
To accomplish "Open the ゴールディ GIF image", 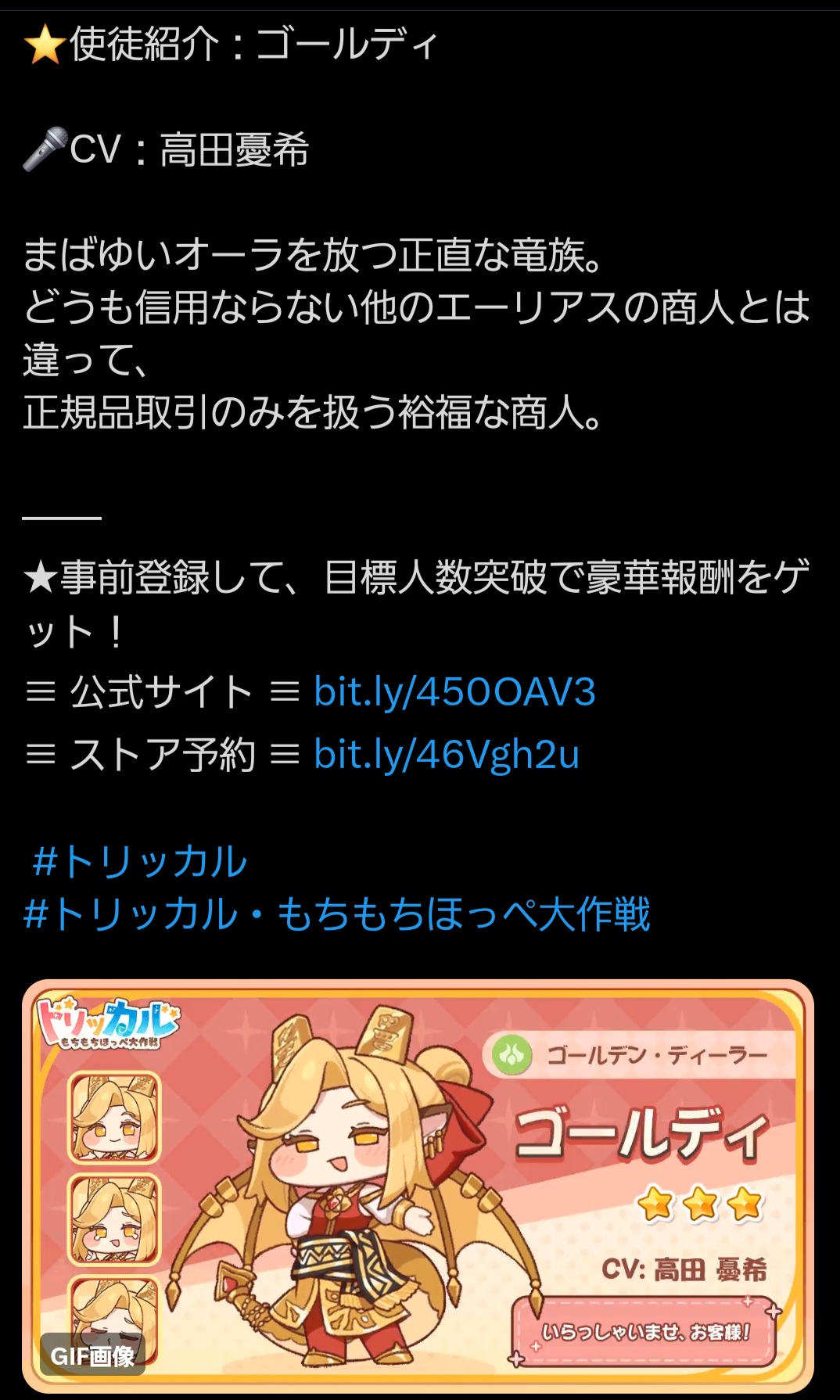I will click(x=418, y=1185).
